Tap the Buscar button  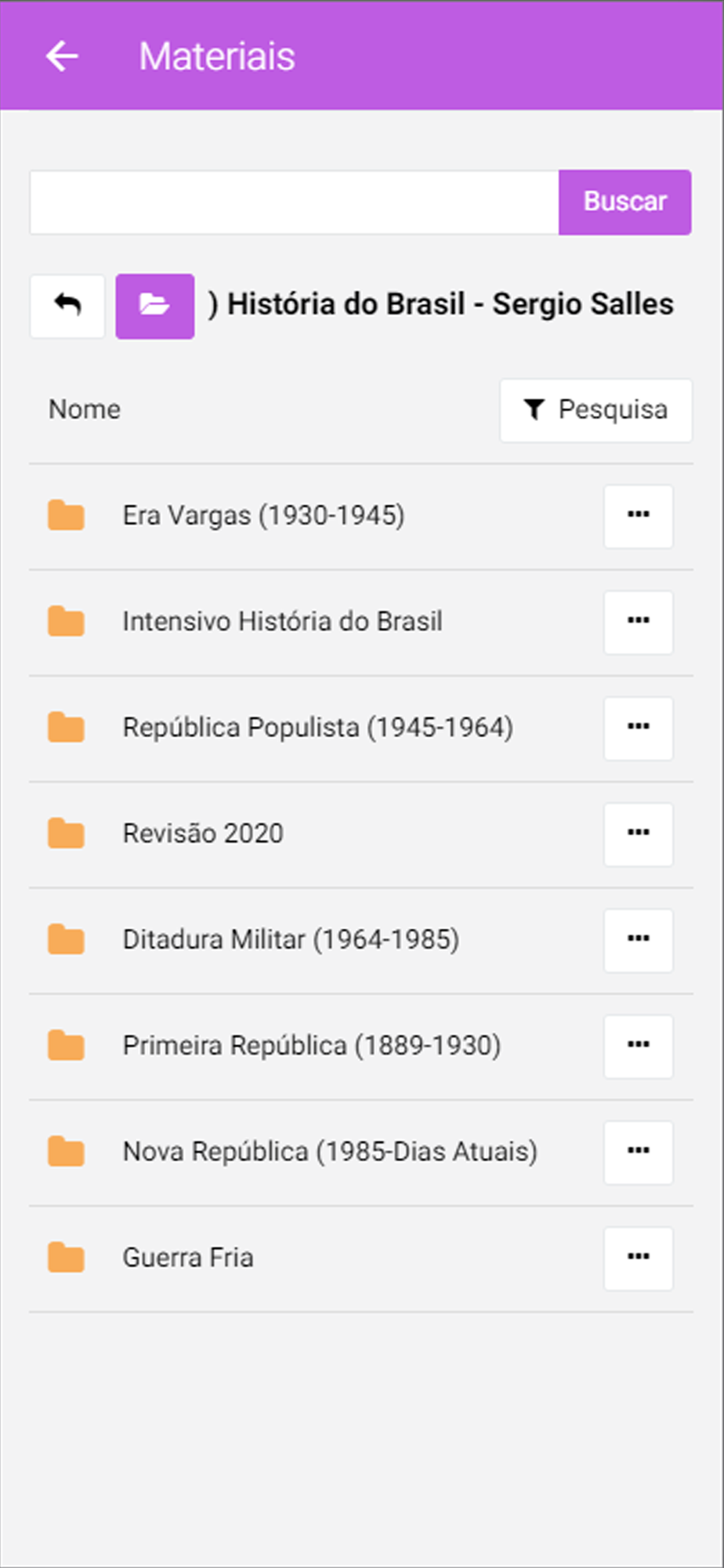[624, 202]
